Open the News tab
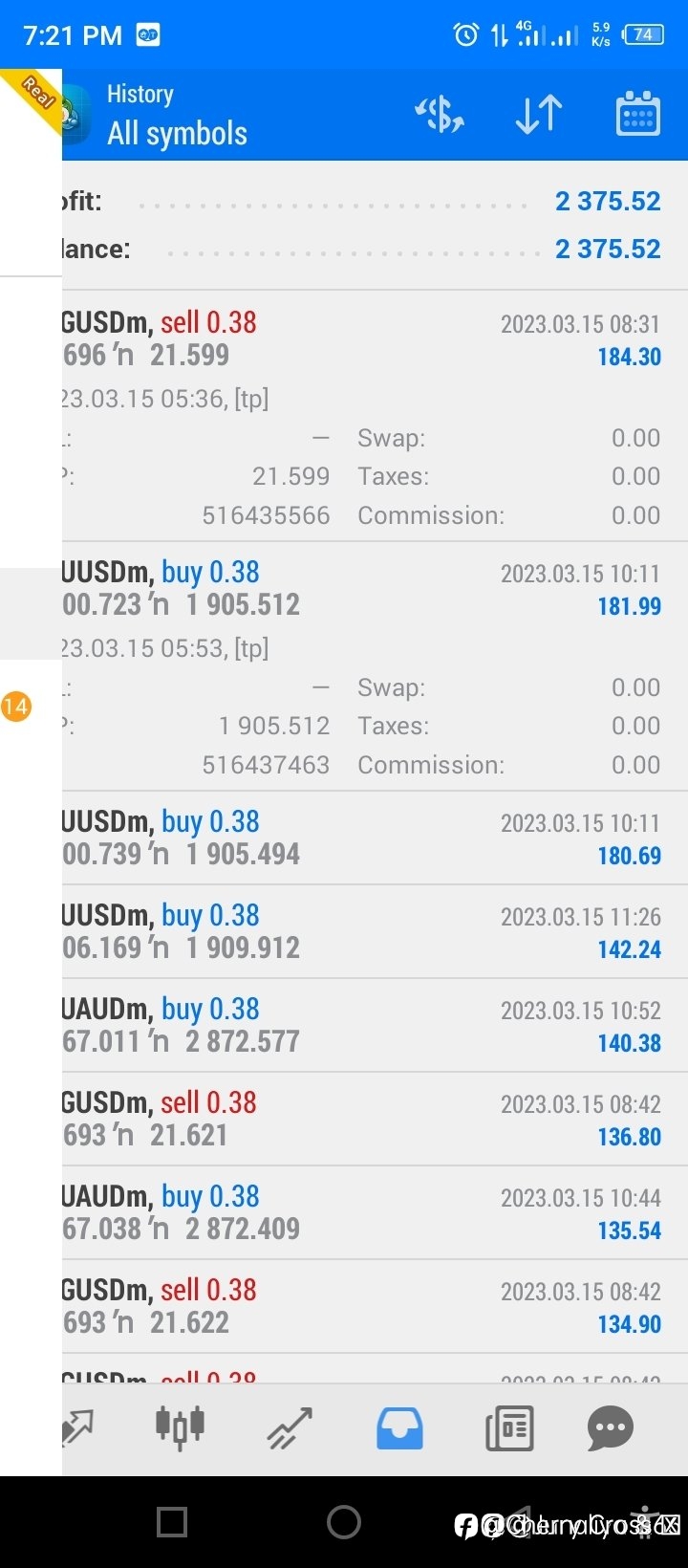Screen dimensions: 688x1568 tap(509, 1428)
